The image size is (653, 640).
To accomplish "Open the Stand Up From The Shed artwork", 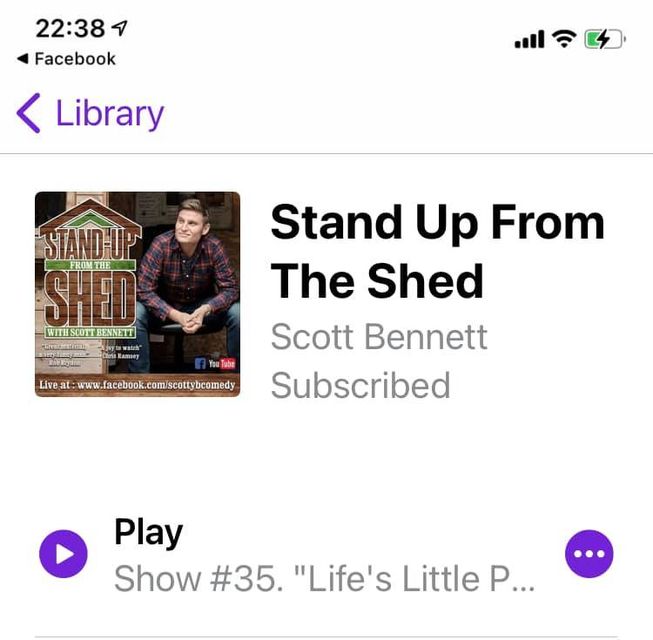I will pyautogui.click(x=137, y=294).
